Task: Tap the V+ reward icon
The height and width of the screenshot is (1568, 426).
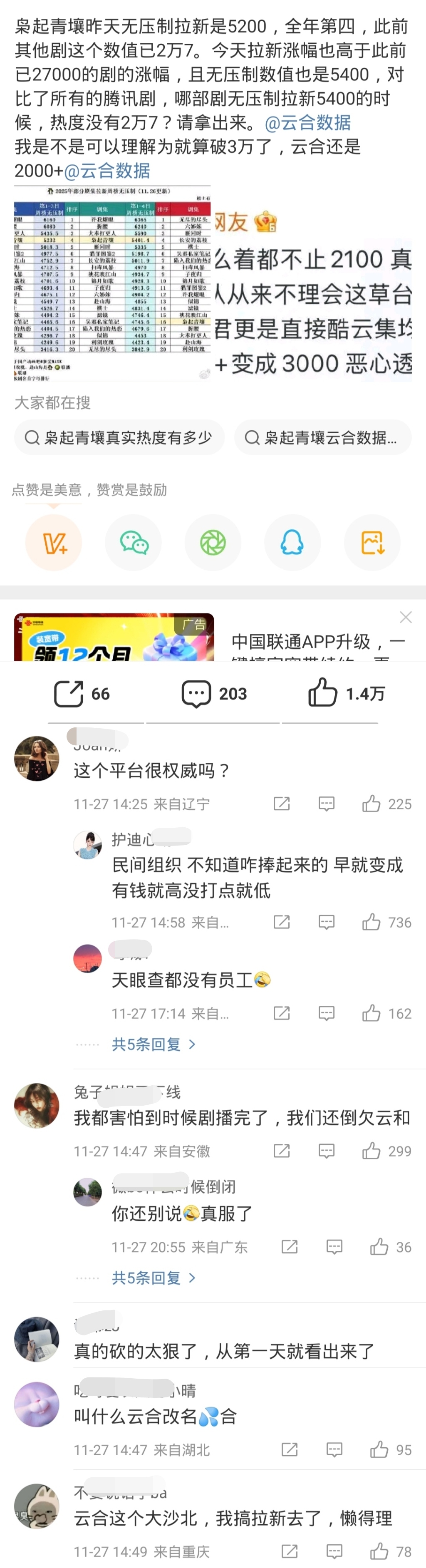Action: click(x=54, y=542)
